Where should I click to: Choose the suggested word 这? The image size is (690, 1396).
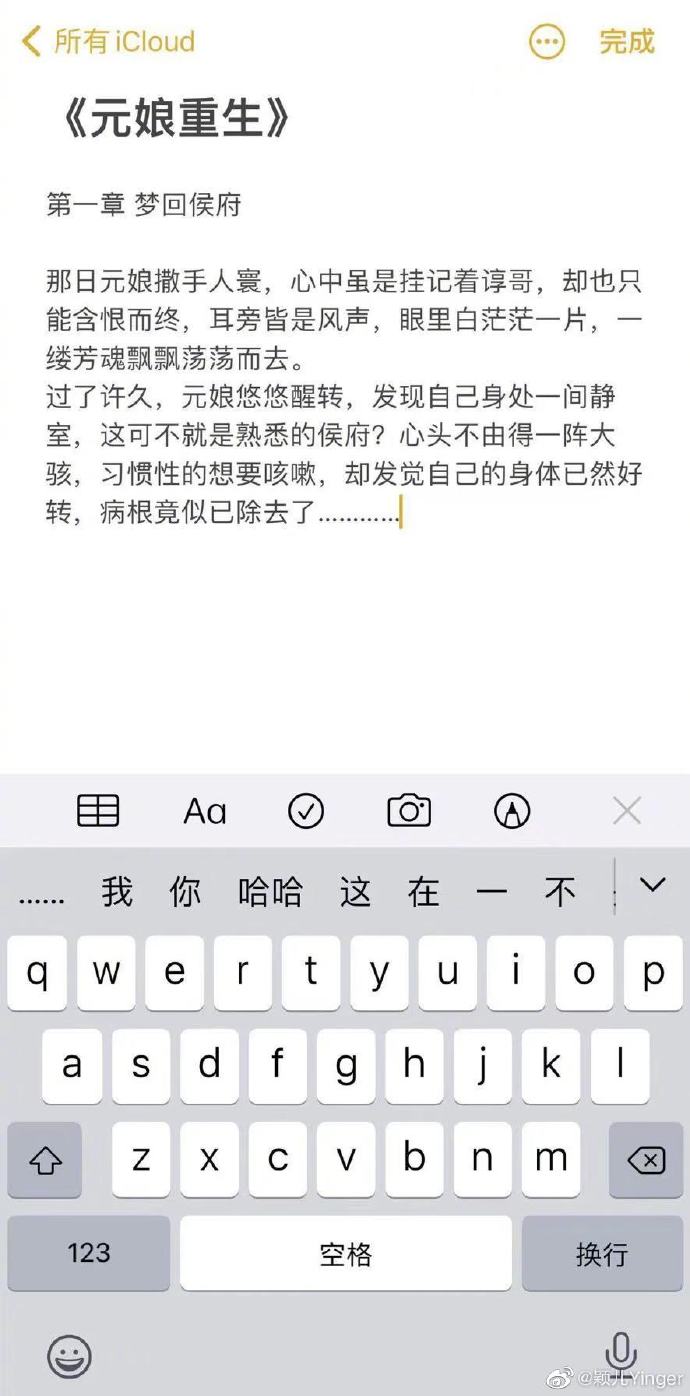pyautogui.click(x=355, y=891)
